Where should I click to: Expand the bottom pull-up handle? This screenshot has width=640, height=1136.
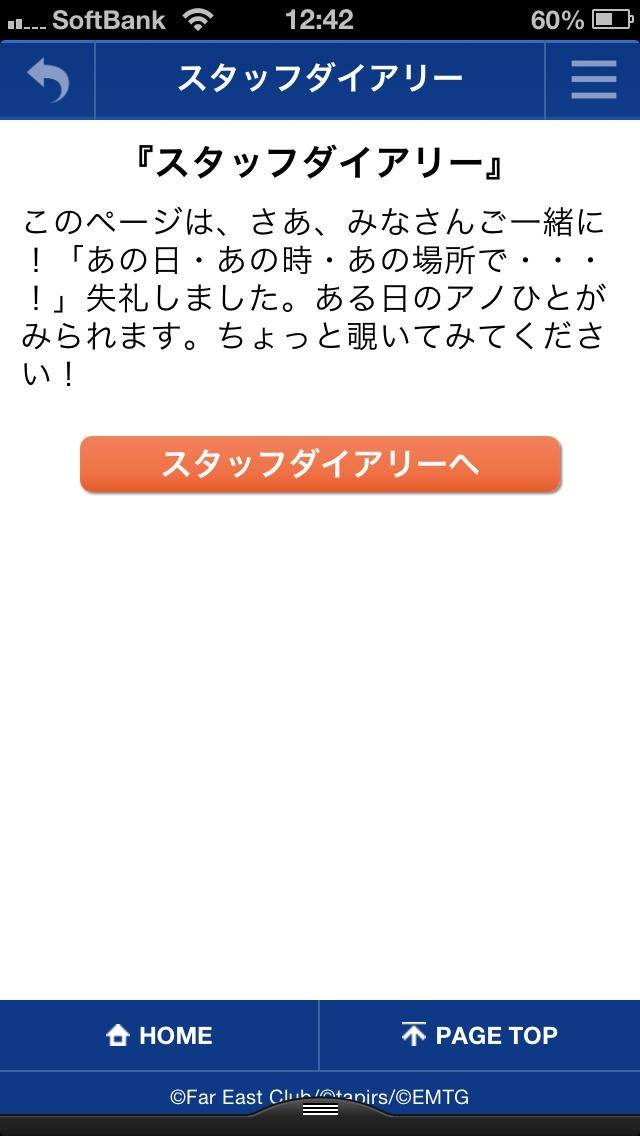pyautogui.click(x=321, y=1110)
